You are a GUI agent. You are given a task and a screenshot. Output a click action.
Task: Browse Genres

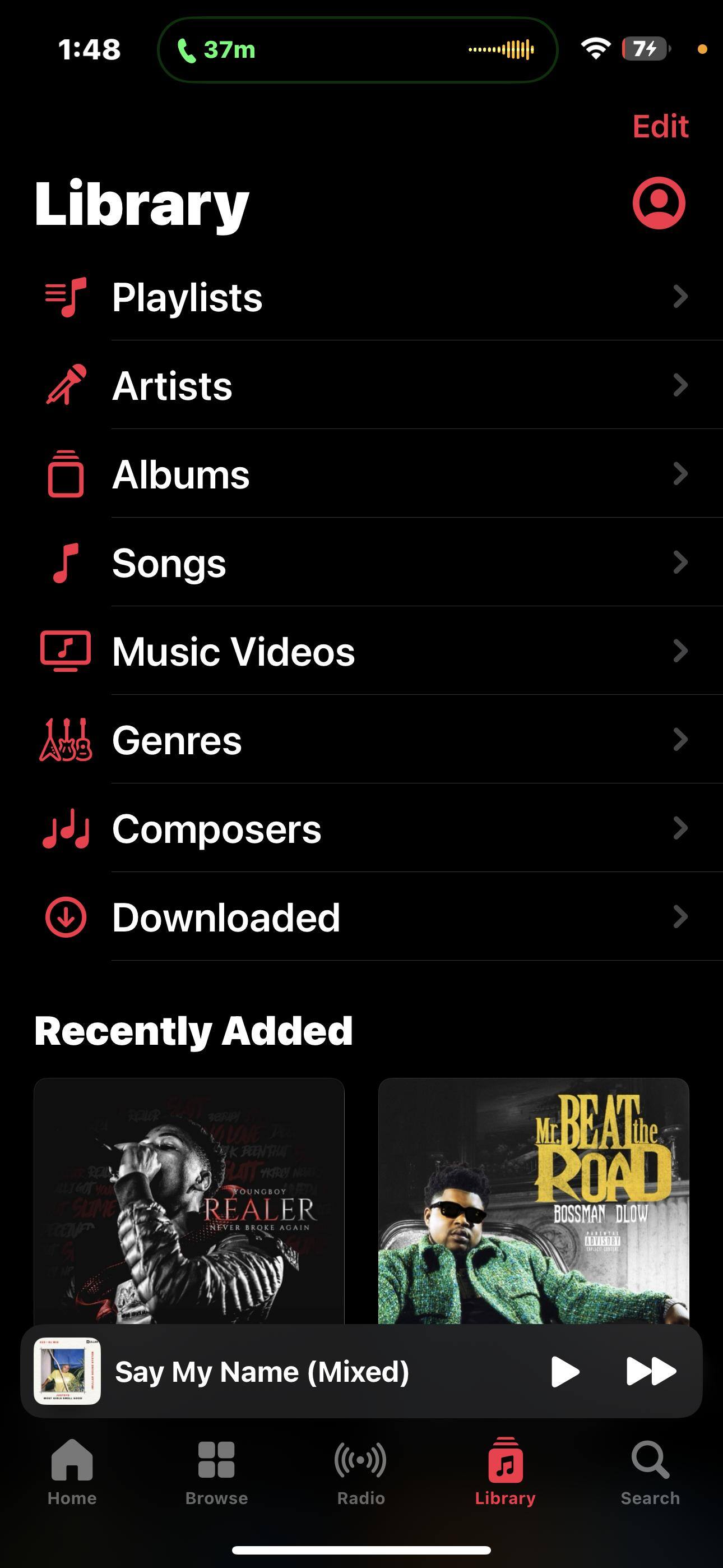(x=365, y=740)
